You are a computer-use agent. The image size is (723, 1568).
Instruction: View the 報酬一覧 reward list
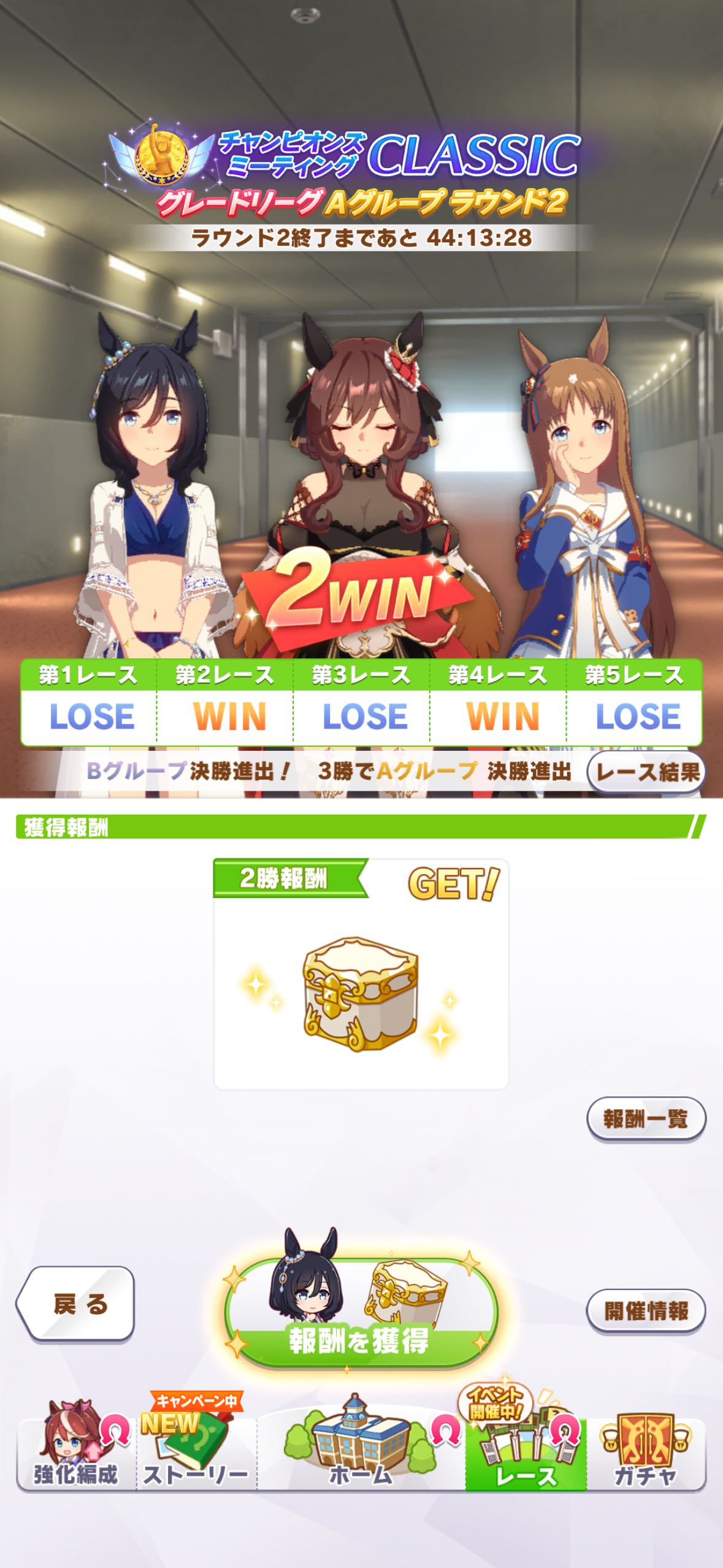coord(646,1119)
